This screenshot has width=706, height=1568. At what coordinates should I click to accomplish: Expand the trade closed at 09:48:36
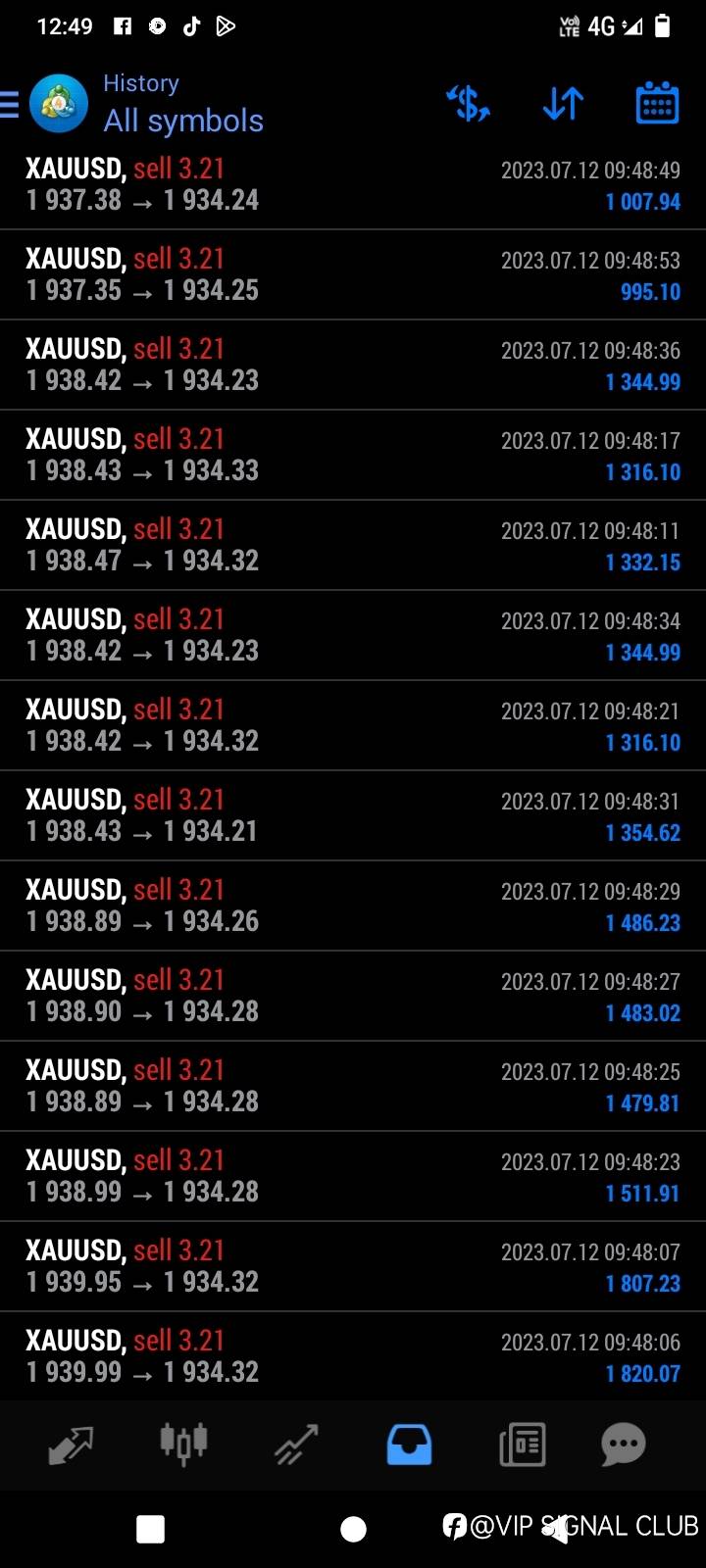353,366
